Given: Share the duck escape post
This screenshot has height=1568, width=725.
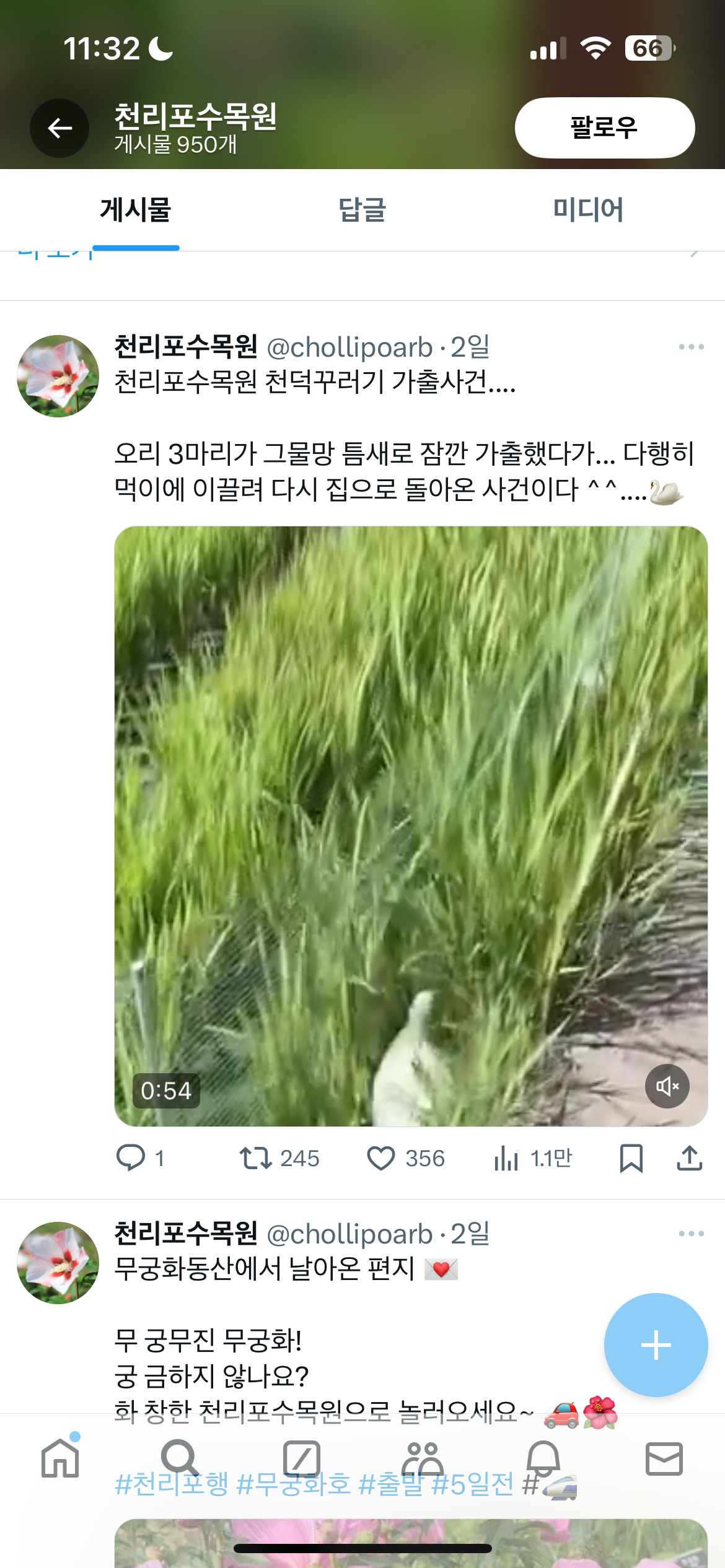Looking at the screenshot, I should 689,1158.
